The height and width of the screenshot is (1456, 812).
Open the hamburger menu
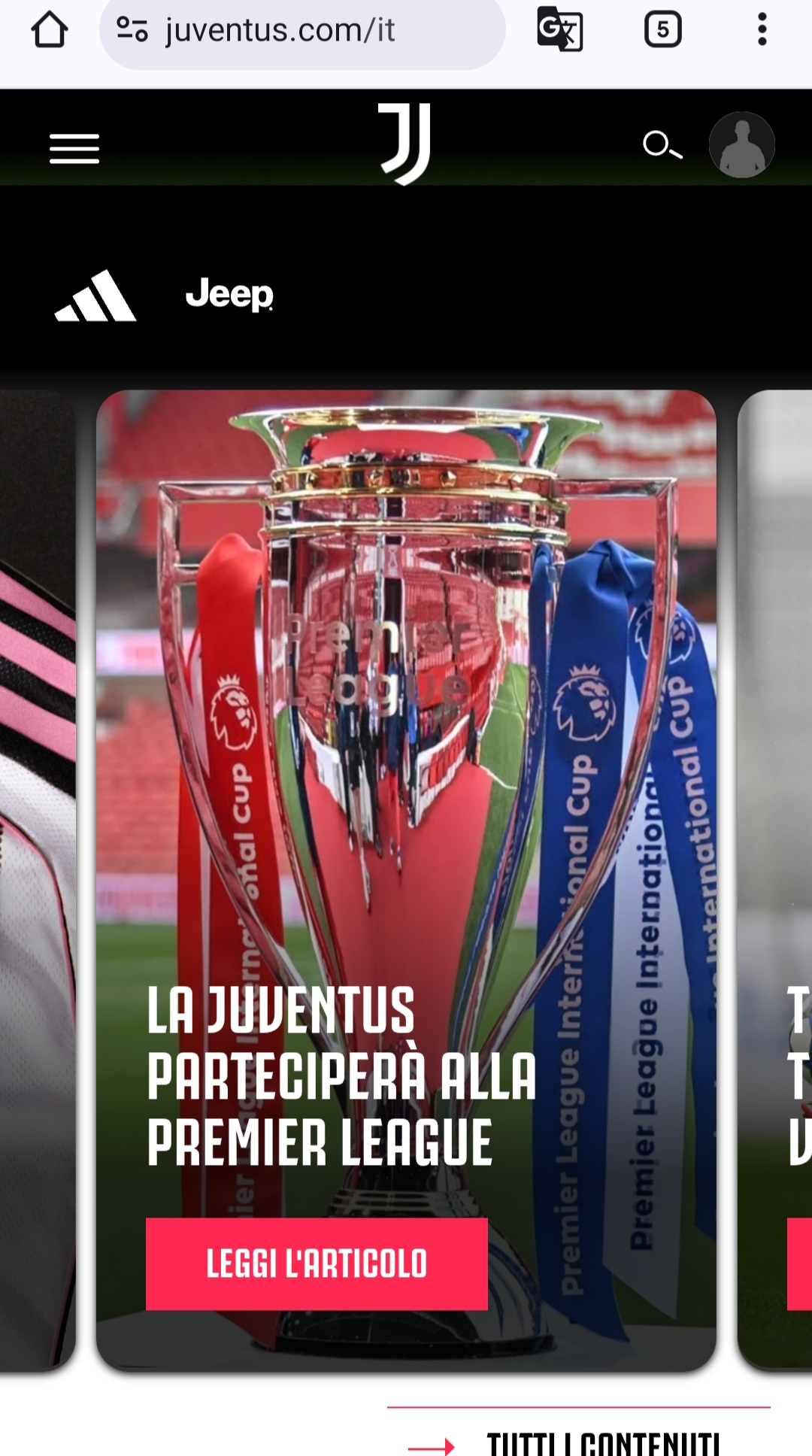74,148
